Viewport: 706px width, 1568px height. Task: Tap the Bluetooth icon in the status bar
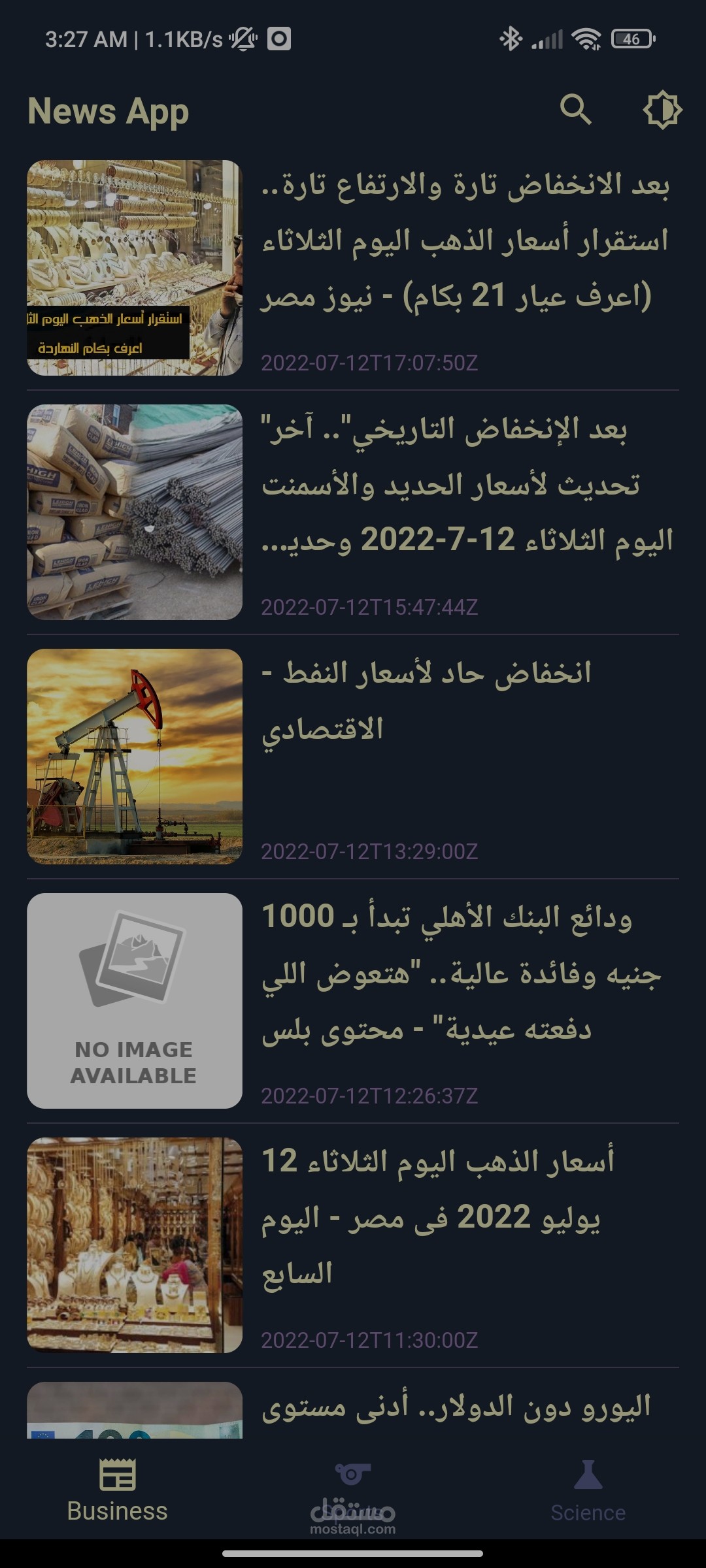point(512,39)
